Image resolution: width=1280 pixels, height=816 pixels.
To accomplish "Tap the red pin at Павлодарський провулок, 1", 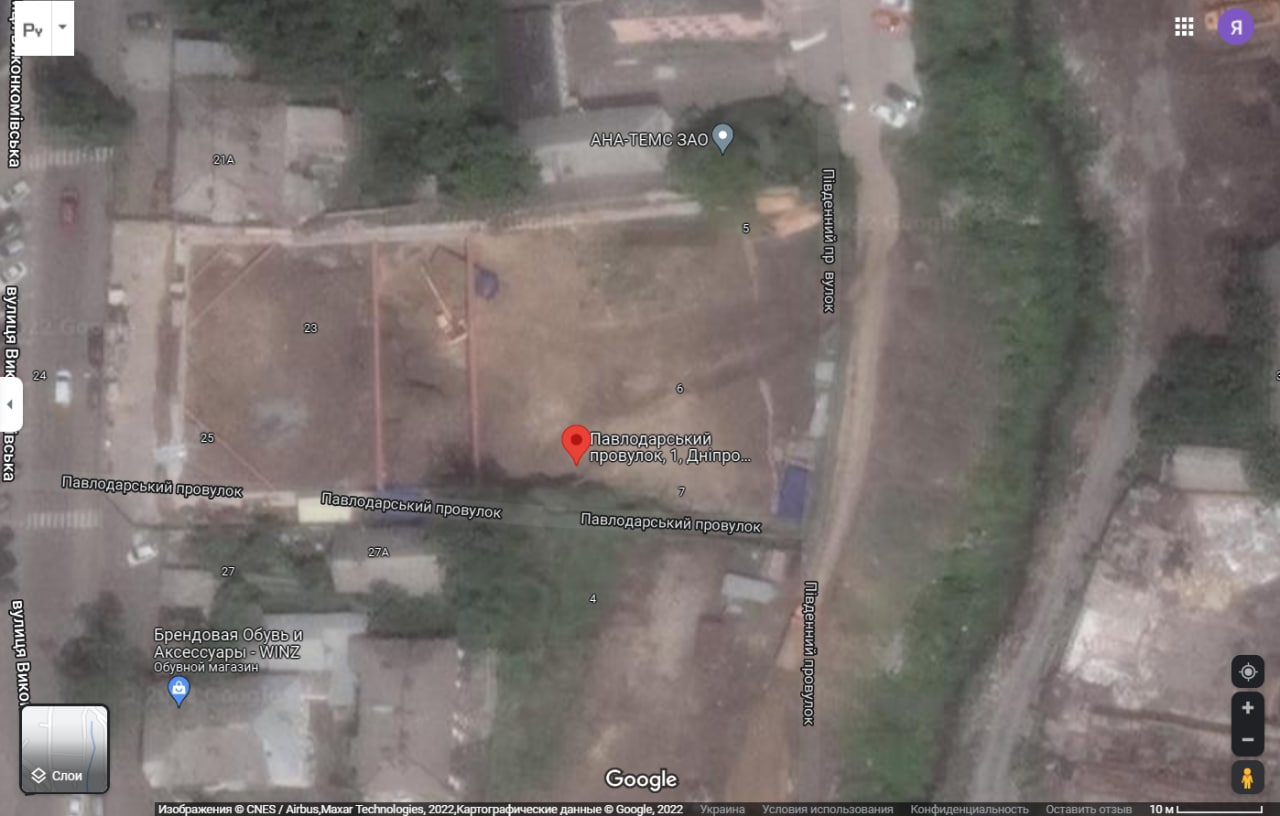I will [576, 442].
